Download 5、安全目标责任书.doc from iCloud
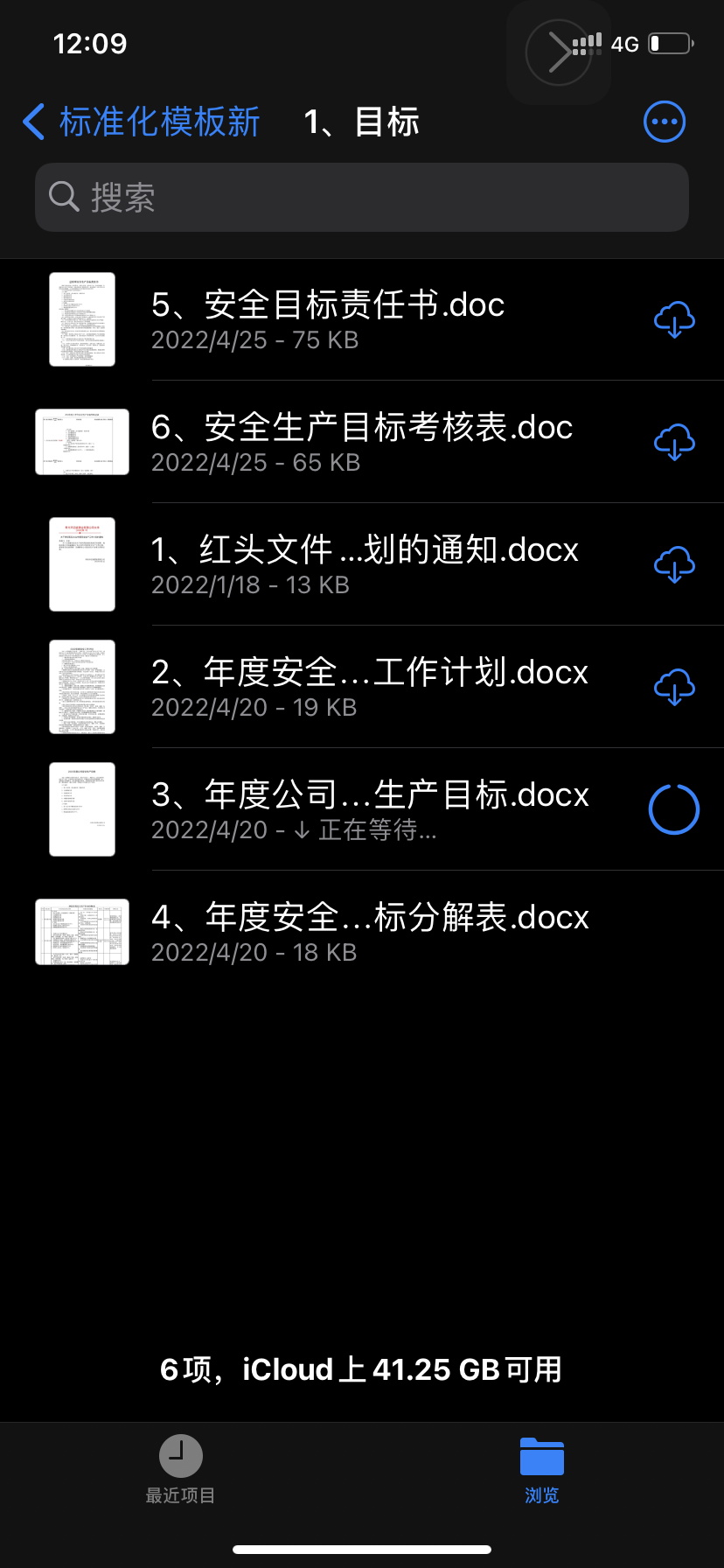Image resolution: width=724 pixels, height=1568 pixels. [x=674, y=320]
